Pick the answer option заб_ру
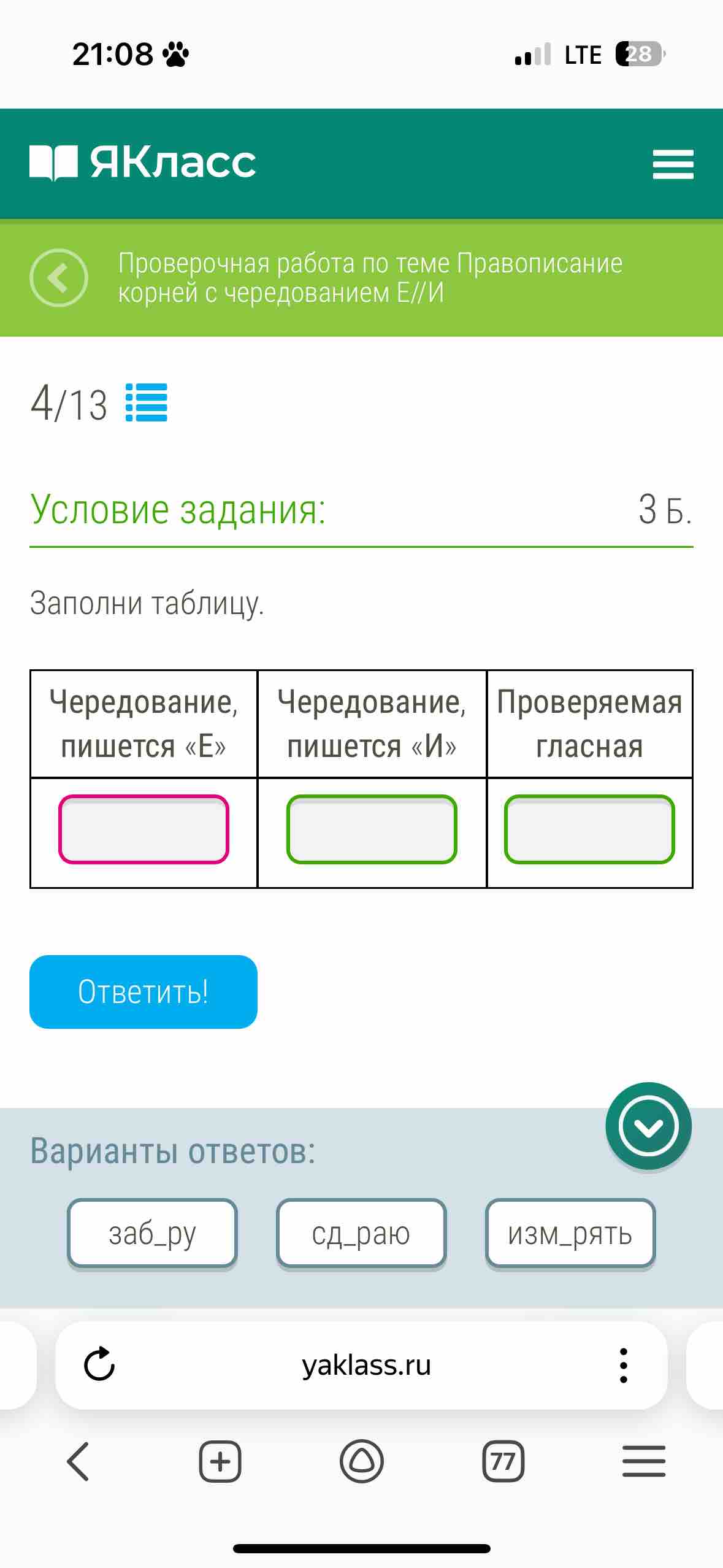 152,1233
